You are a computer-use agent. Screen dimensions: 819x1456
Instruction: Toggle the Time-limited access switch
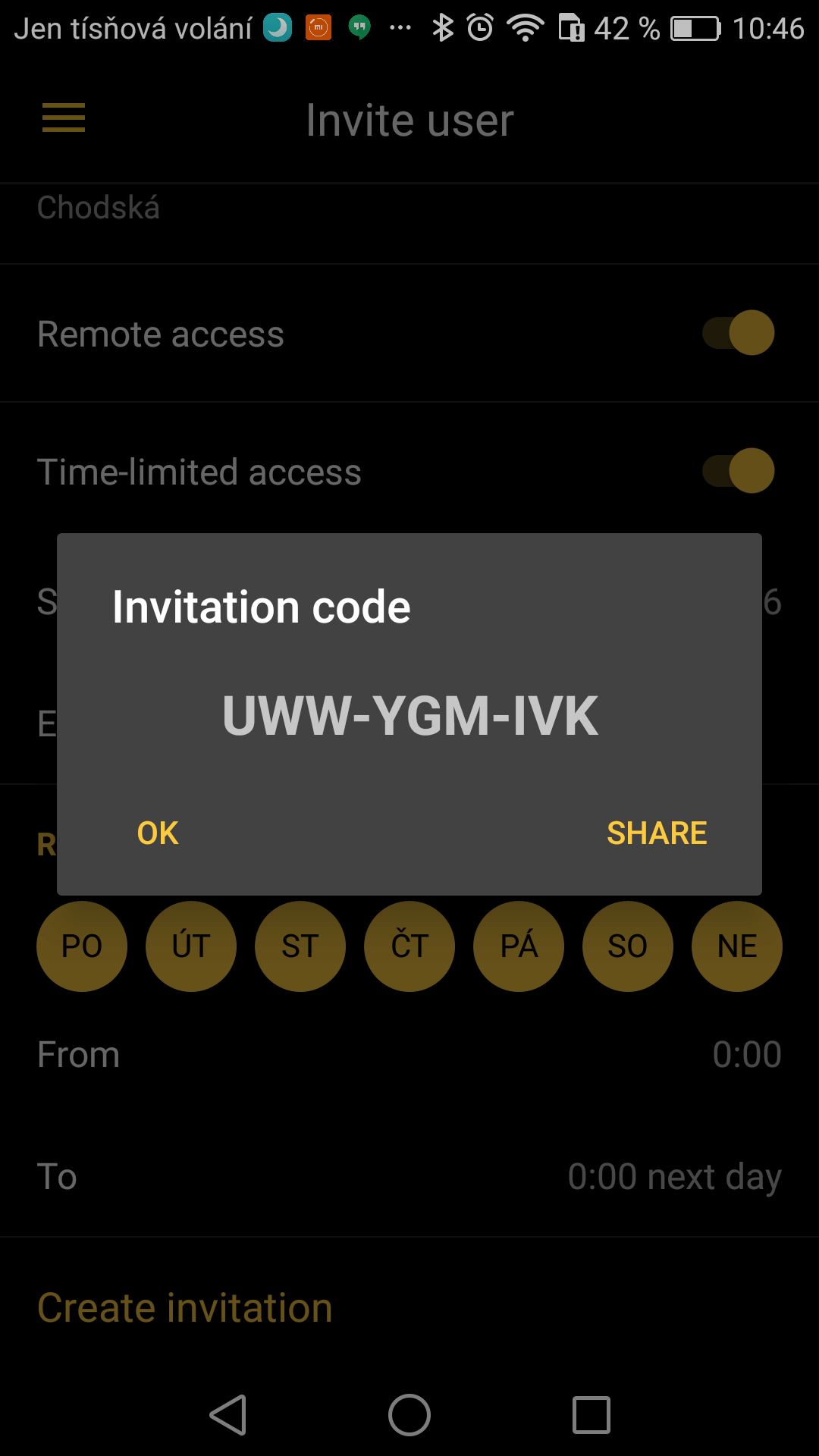tap(739, 471)
